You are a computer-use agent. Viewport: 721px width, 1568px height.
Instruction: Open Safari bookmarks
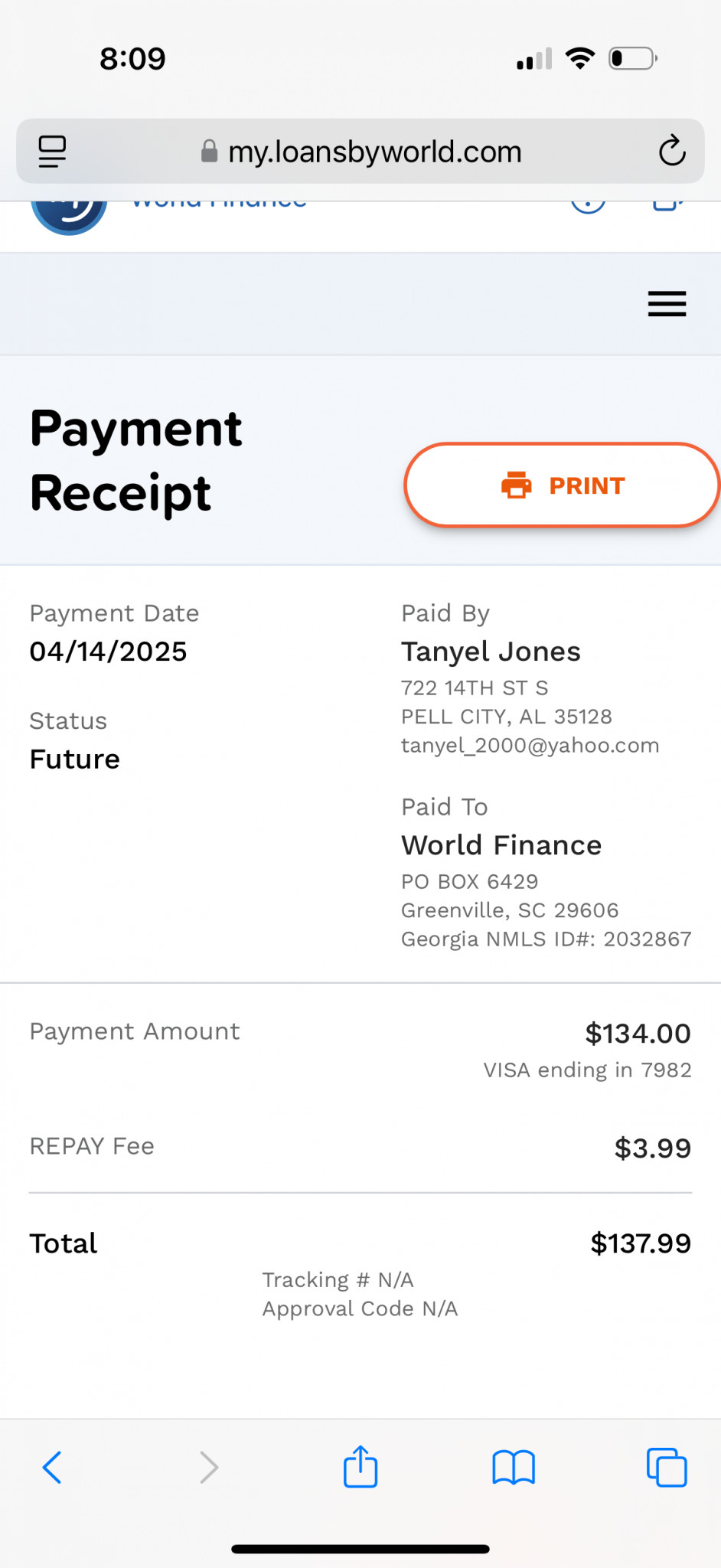(514, 1467)
